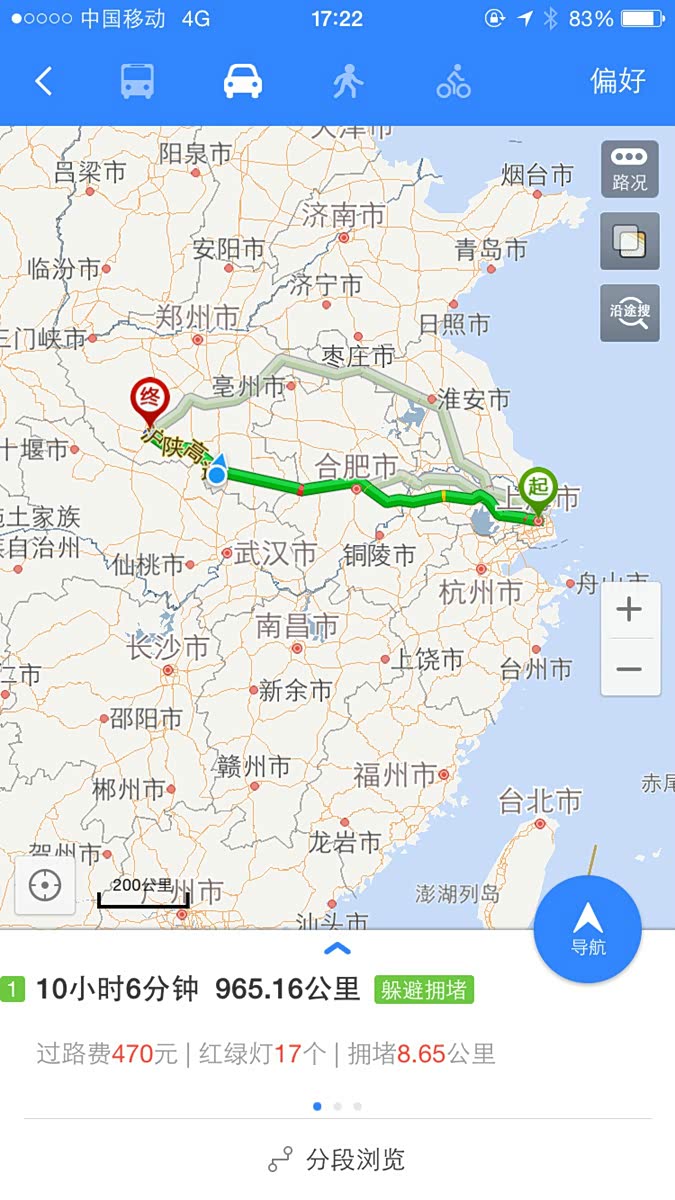The image size is (675, 1200).
Task: Switch to the bus transit mode
Action: coord(138,81)
